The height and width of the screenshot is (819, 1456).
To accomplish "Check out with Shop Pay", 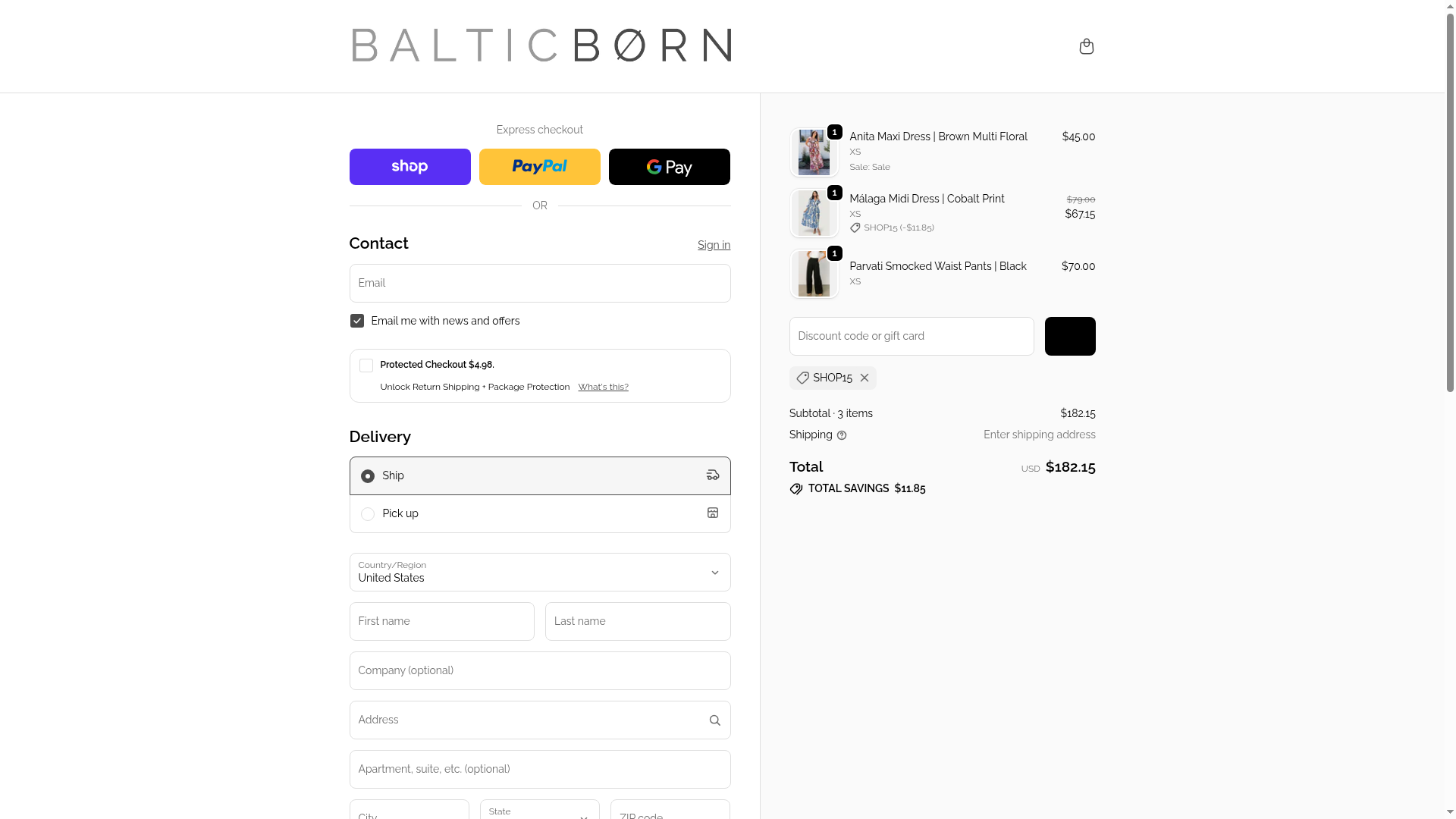I will (409, 167).
